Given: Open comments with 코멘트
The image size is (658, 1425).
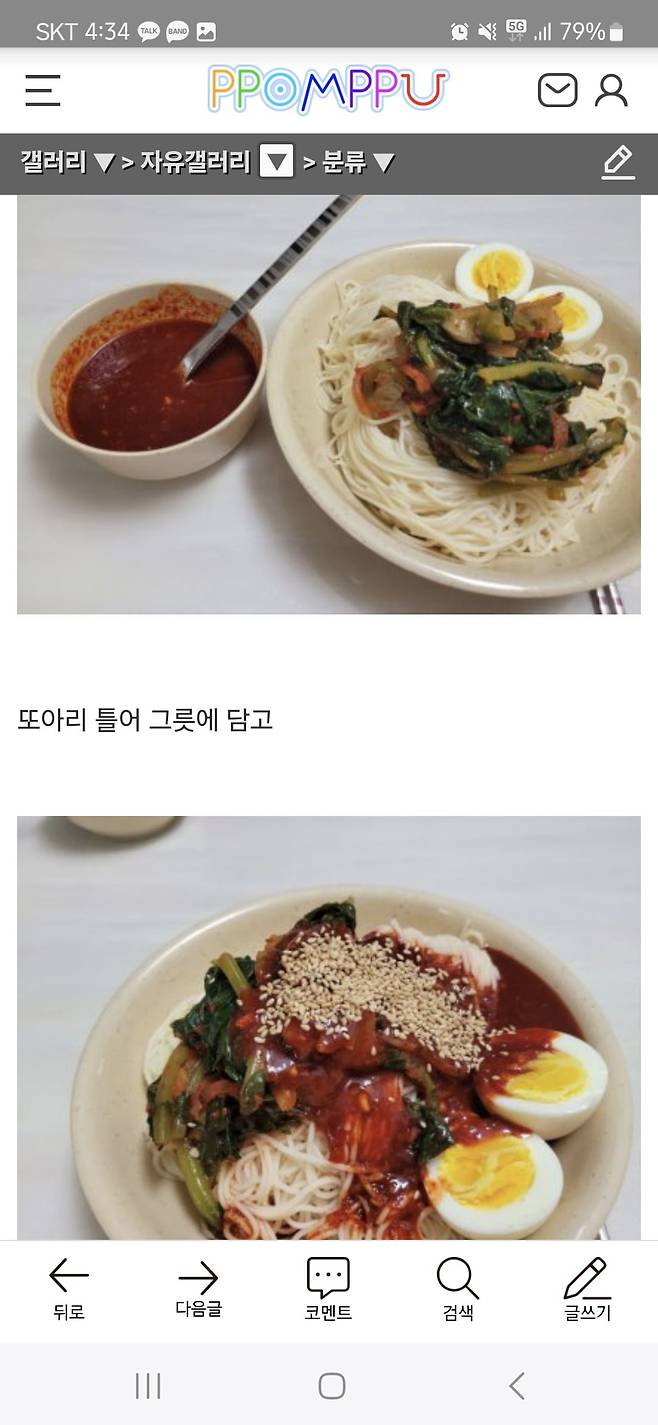Looking at the screenshot, I should [x=328, y=1290].
